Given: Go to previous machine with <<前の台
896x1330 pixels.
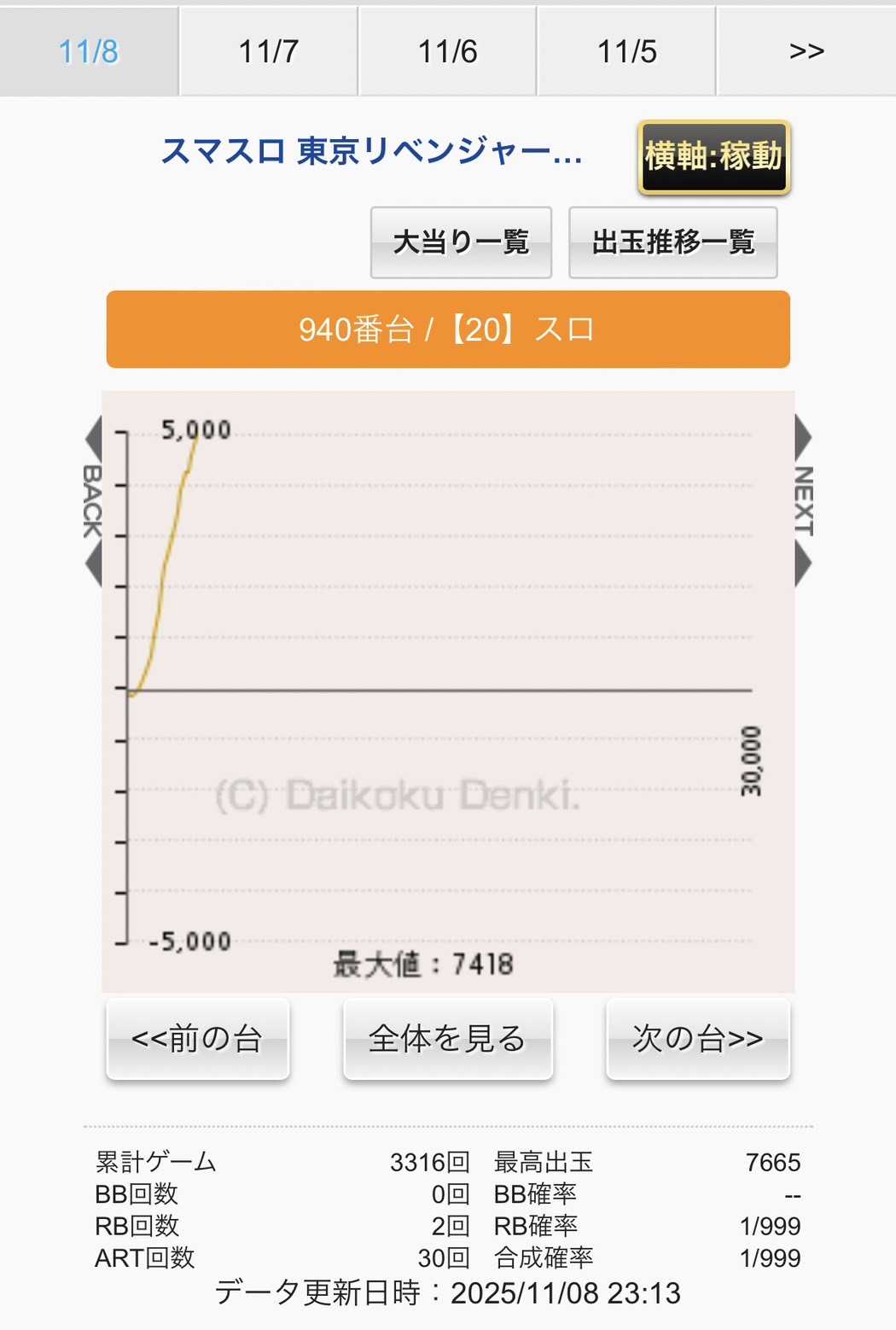Looking at the screenshot, I should (x=197, y=1038).
